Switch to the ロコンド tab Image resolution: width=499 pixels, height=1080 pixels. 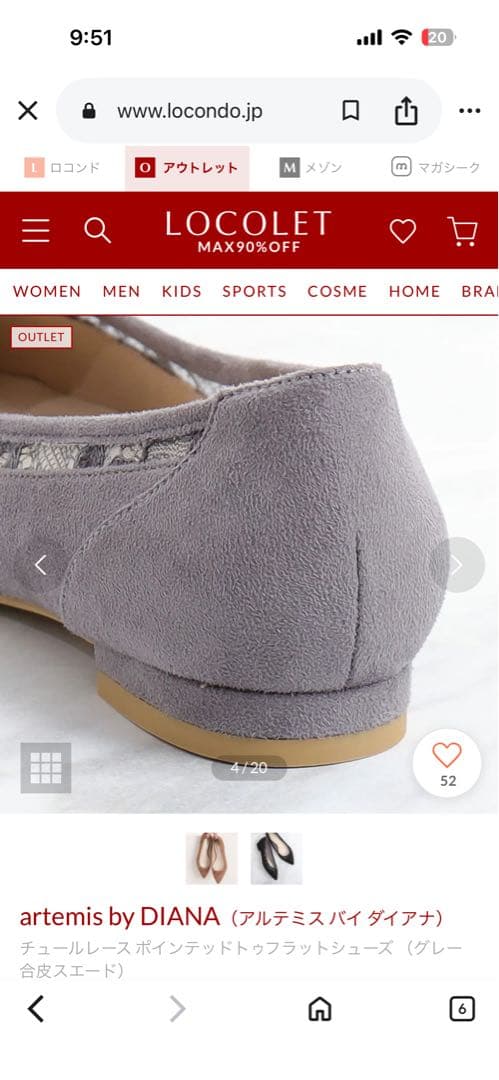pos(62,167)
